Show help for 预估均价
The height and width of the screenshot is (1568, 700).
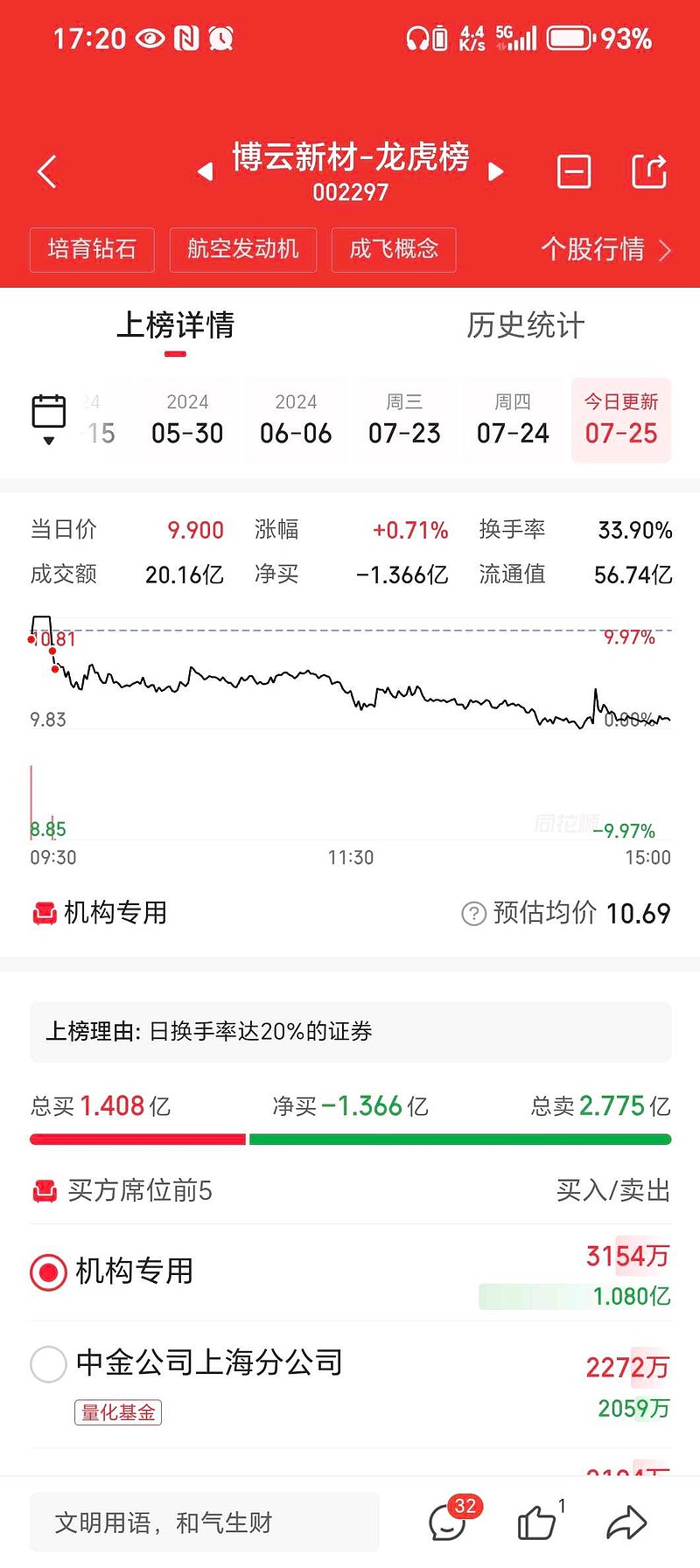coord(473,914)
